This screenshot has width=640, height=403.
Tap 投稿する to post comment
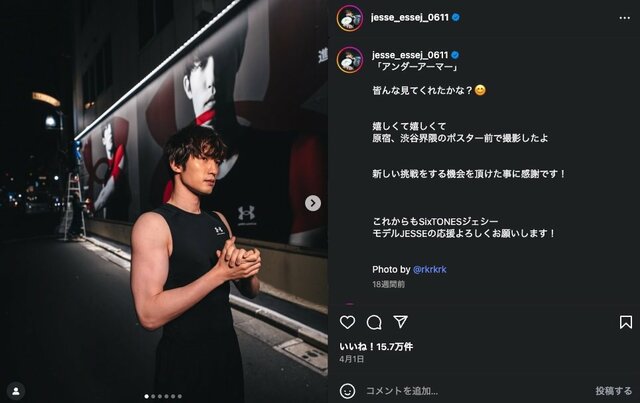[613, 390]
